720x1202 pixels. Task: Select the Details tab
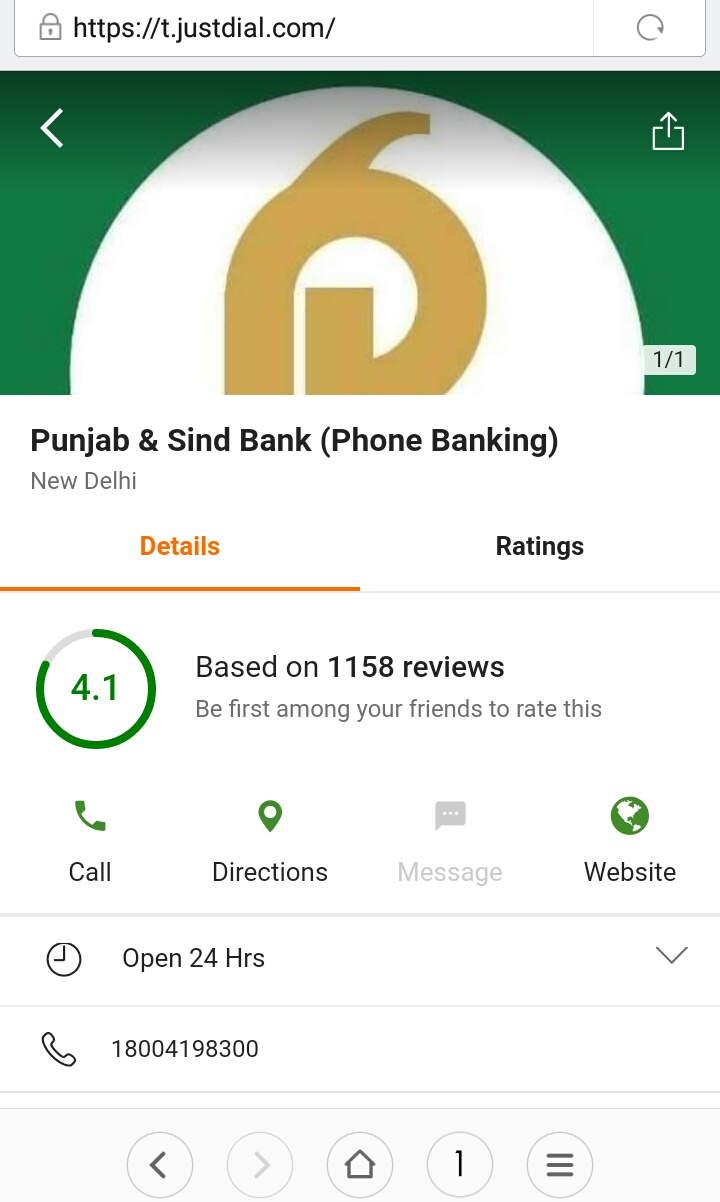(x=180, y=547)
